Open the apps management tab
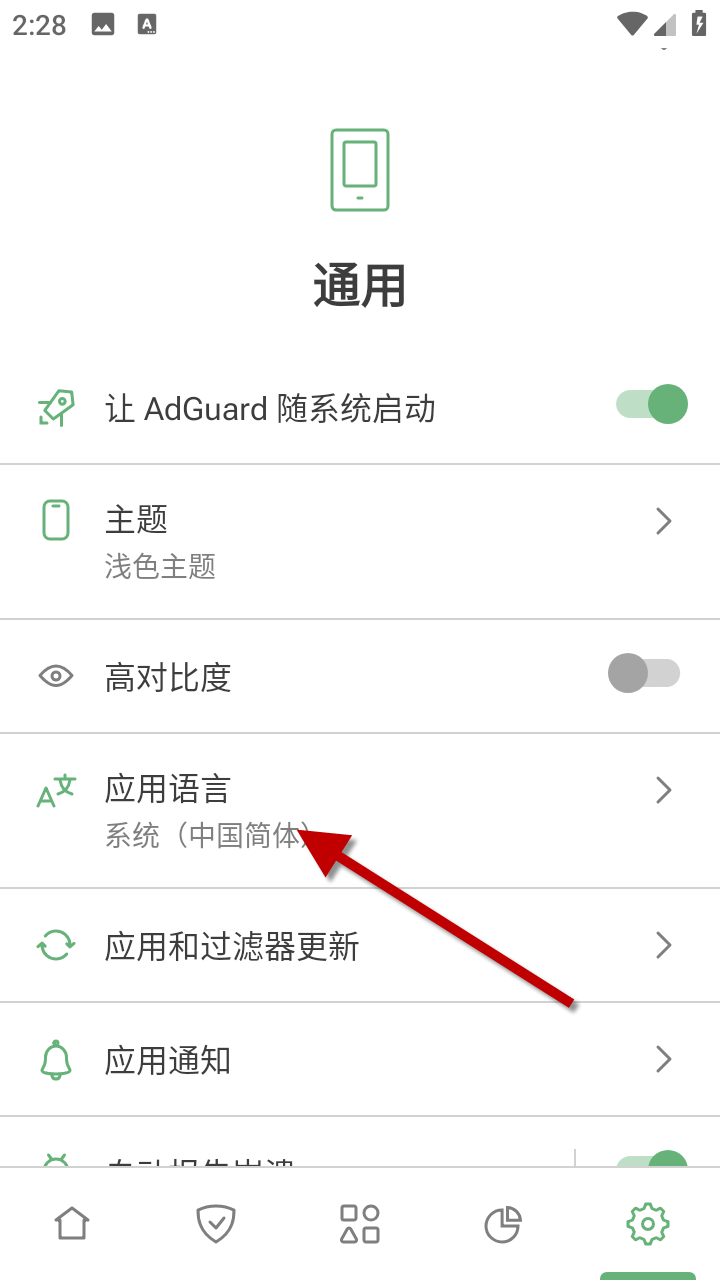720x1280 pixels. click(360, 1223)
